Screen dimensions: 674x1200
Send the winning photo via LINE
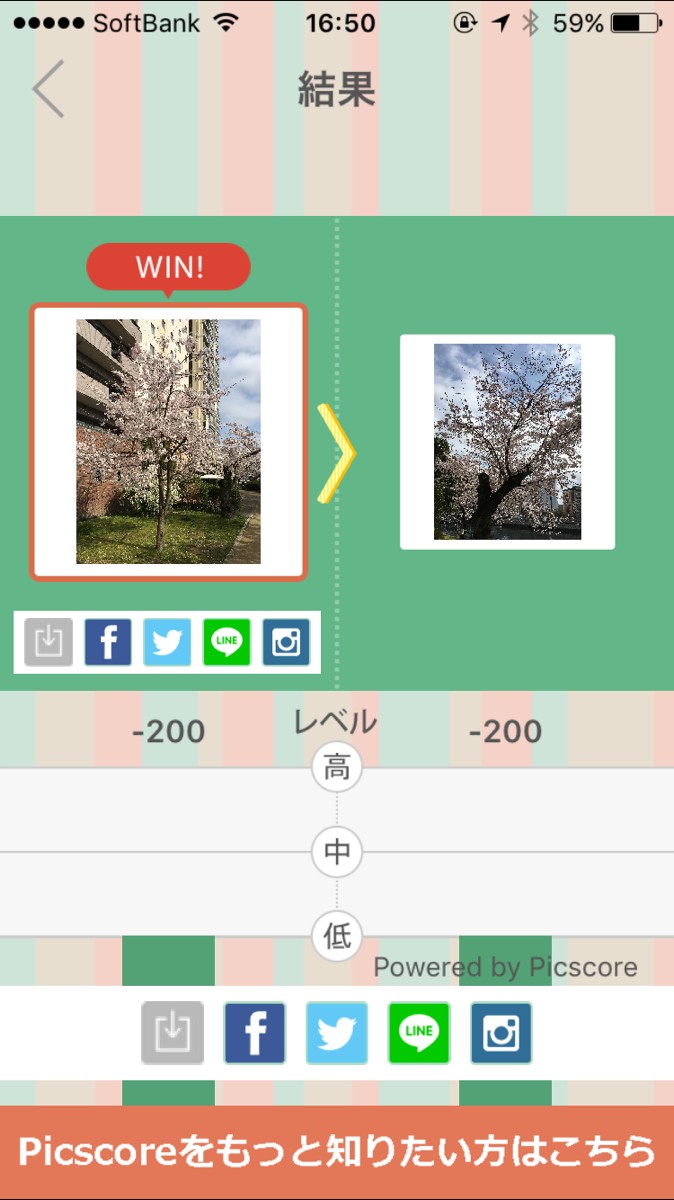point(227,642)
